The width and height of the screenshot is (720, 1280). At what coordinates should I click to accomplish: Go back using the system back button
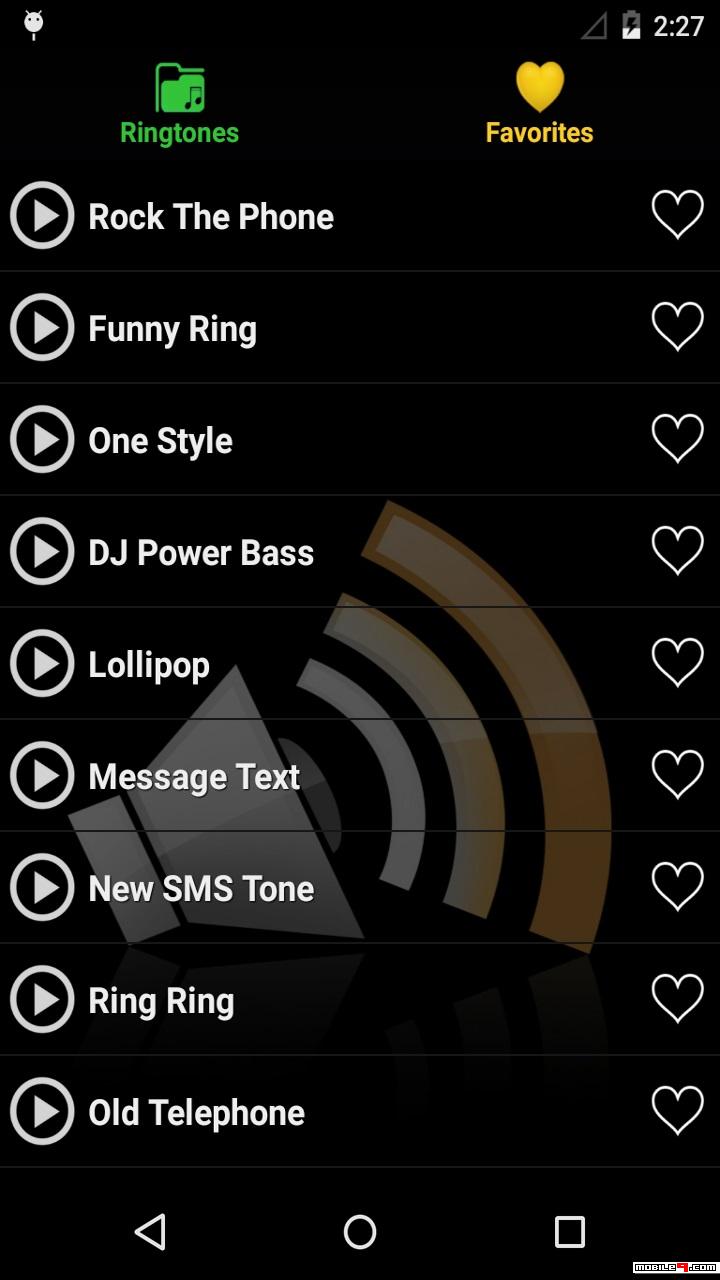[x=150, y=1232]
